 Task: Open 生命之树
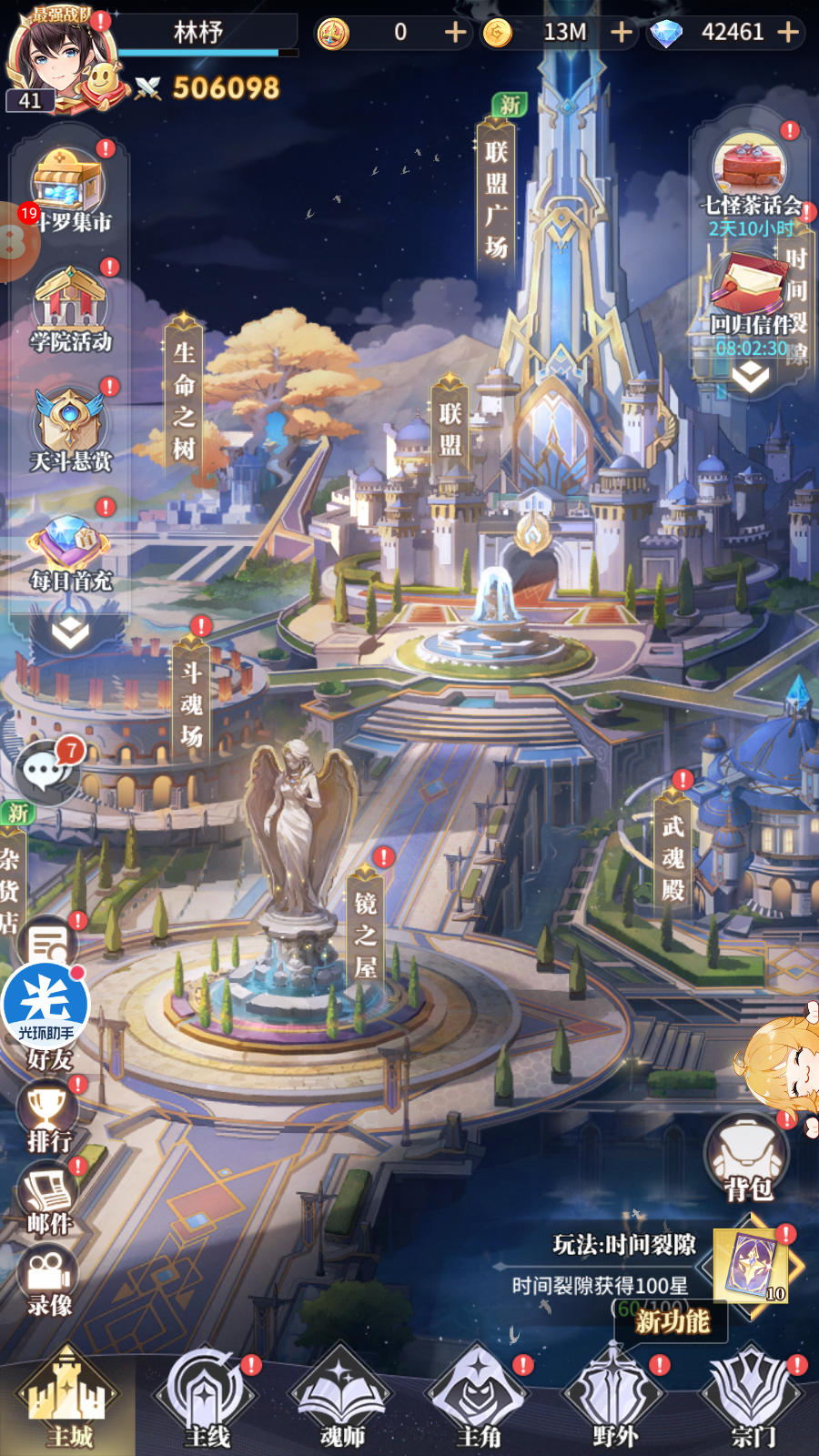[184, 399]
